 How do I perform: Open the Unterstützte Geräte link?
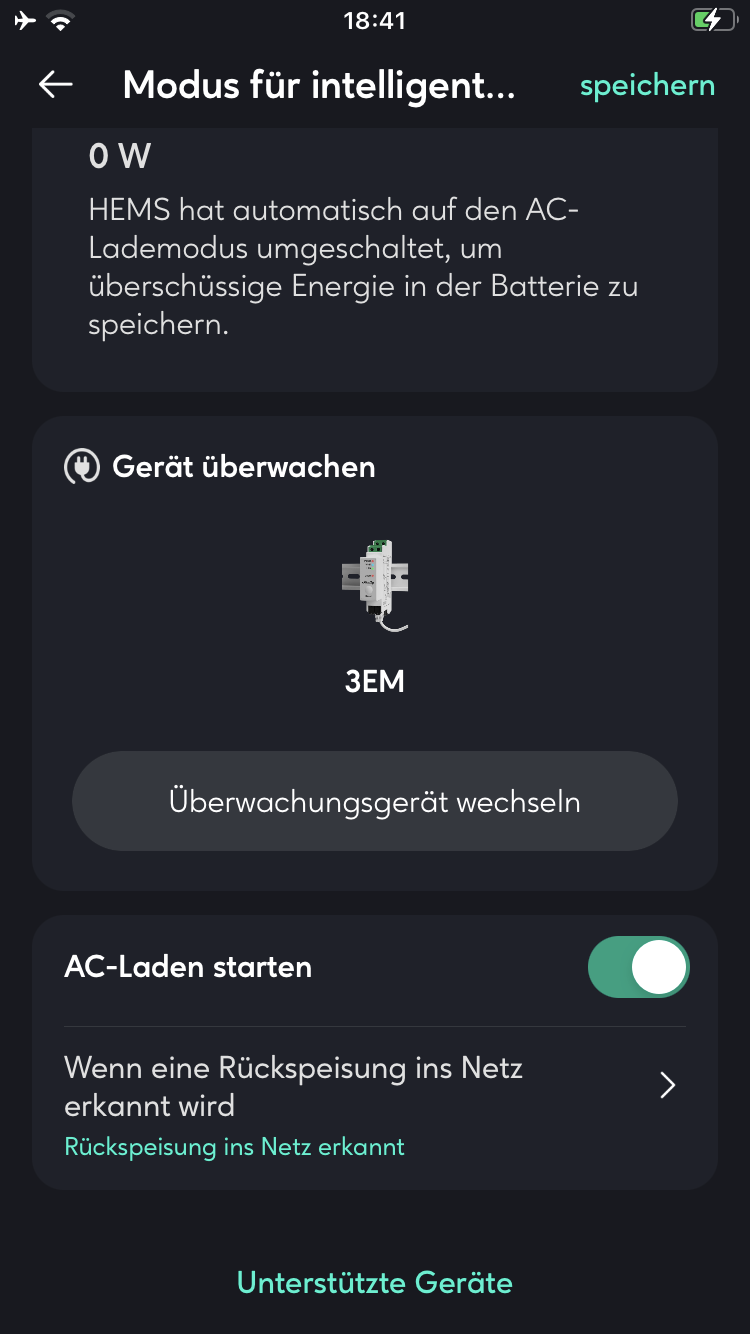click(x=375, y=1282)
